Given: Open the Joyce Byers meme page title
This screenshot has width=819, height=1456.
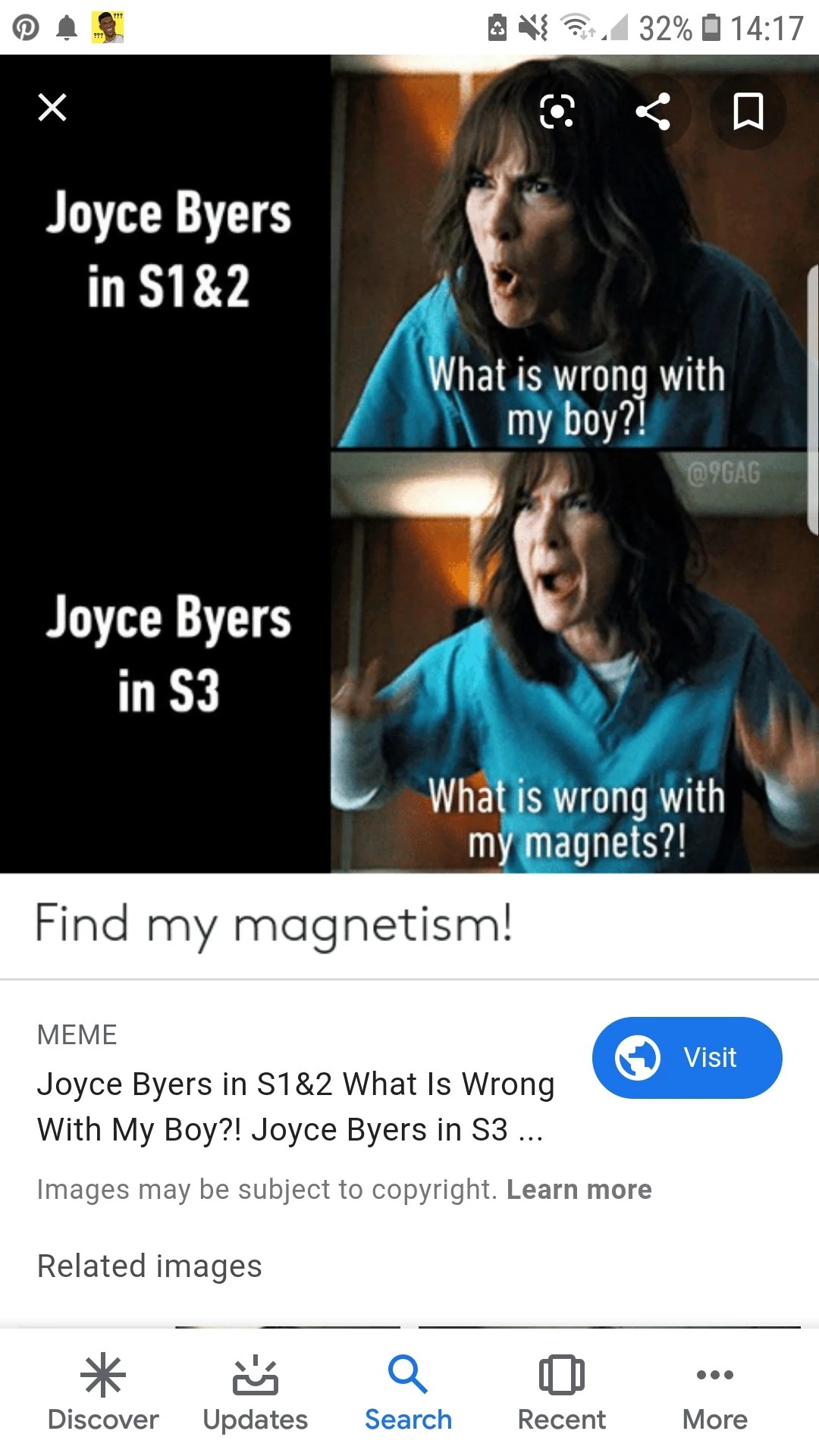Looking at the screenshot, I should click(x=296, y=1106).
